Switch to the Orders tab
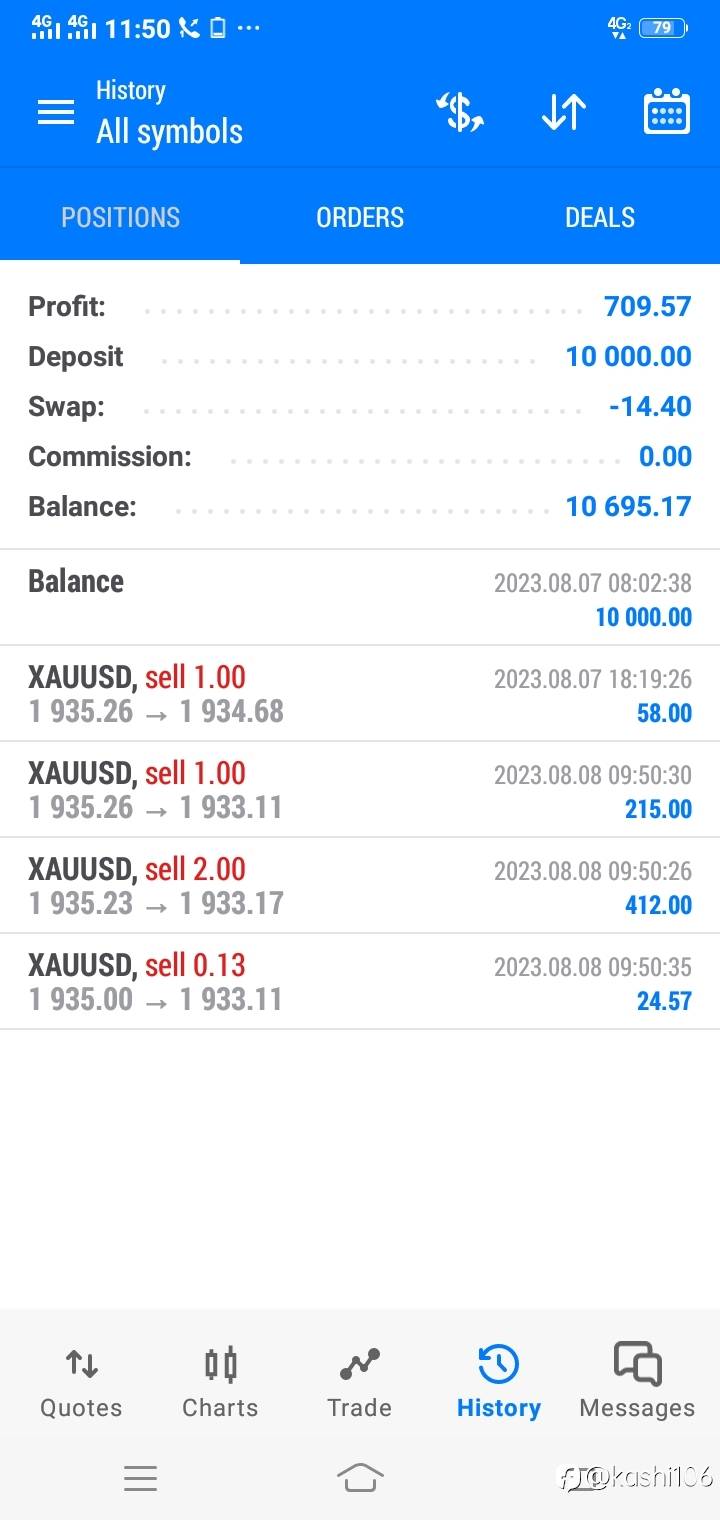Image resolution: width=720 pixels, height=1520 pixels. [x=360, y=217]
